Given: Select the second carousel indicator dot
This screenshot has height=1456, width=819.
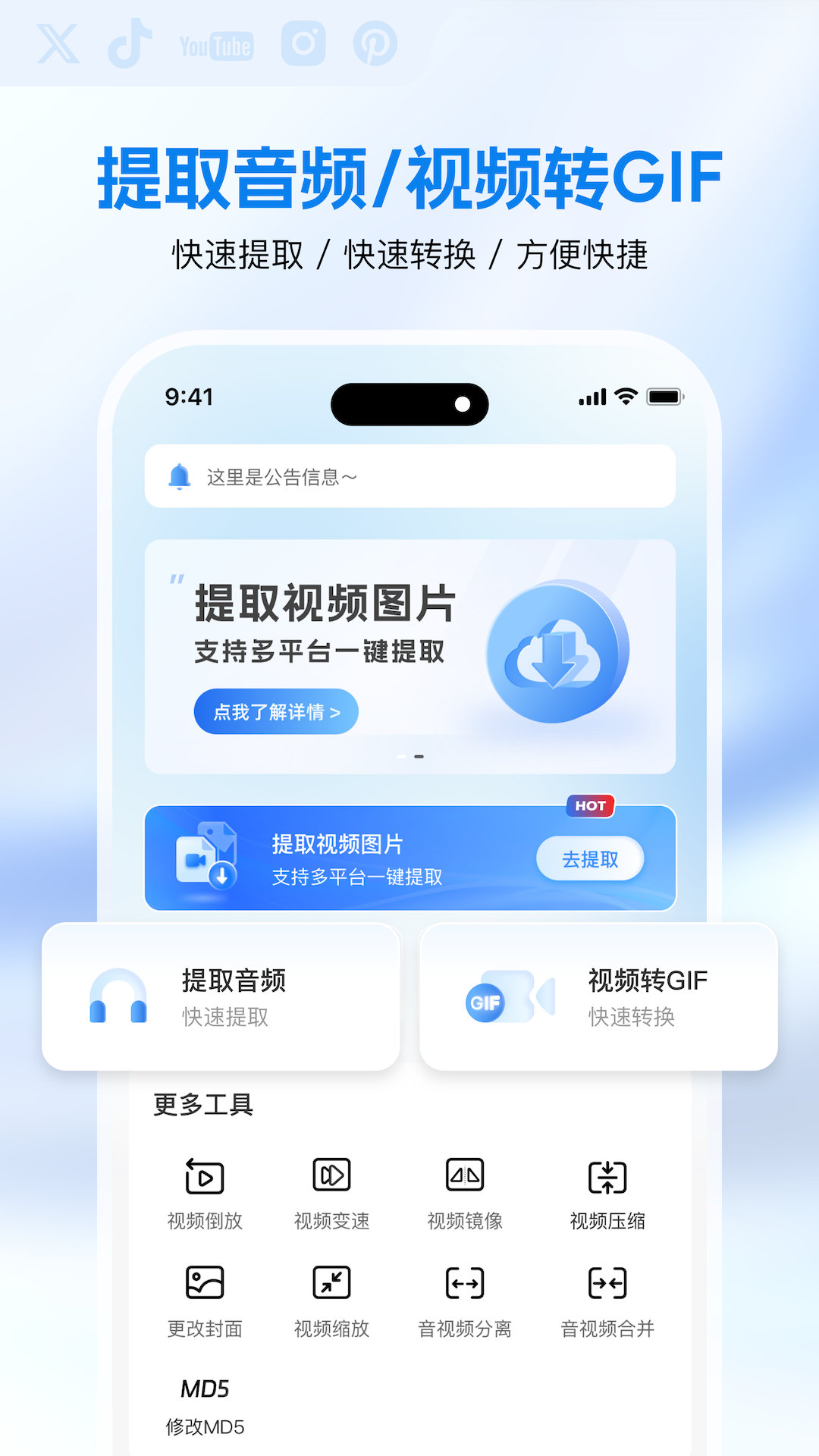Looking at the screenshot, I should pos(417,756).
